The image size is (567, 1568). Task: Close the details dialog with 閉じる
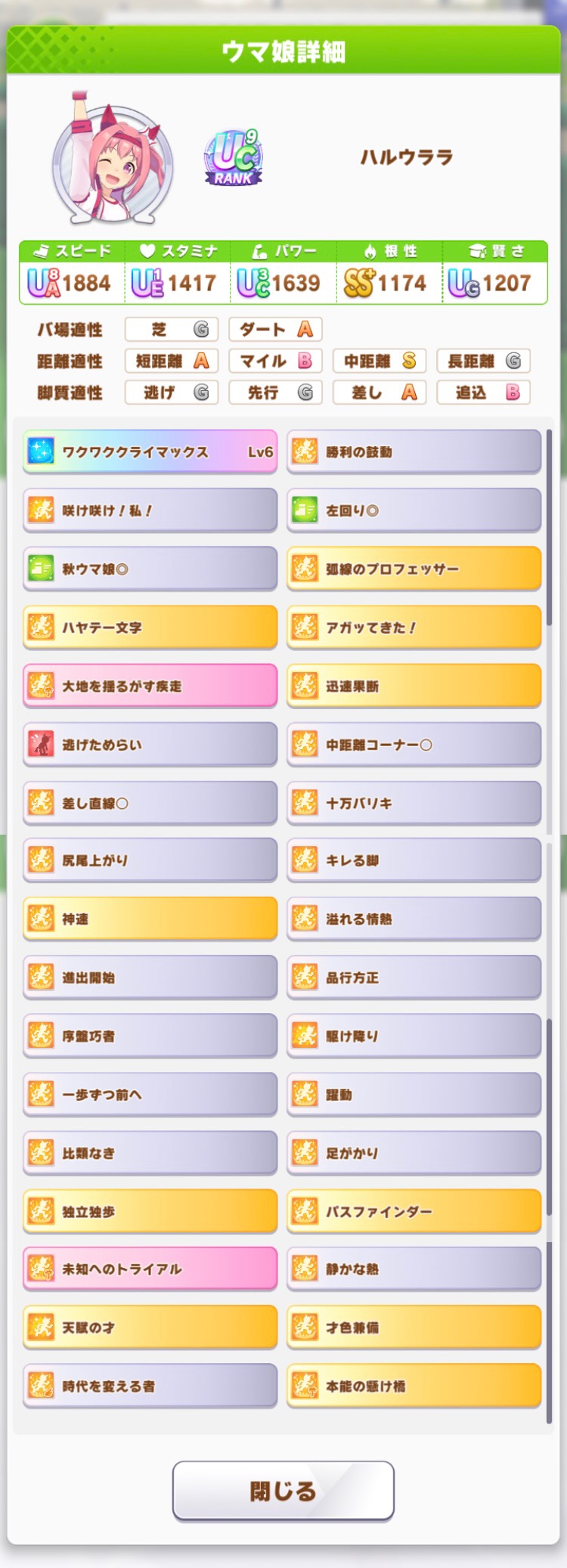click(x=283, y=1490)
